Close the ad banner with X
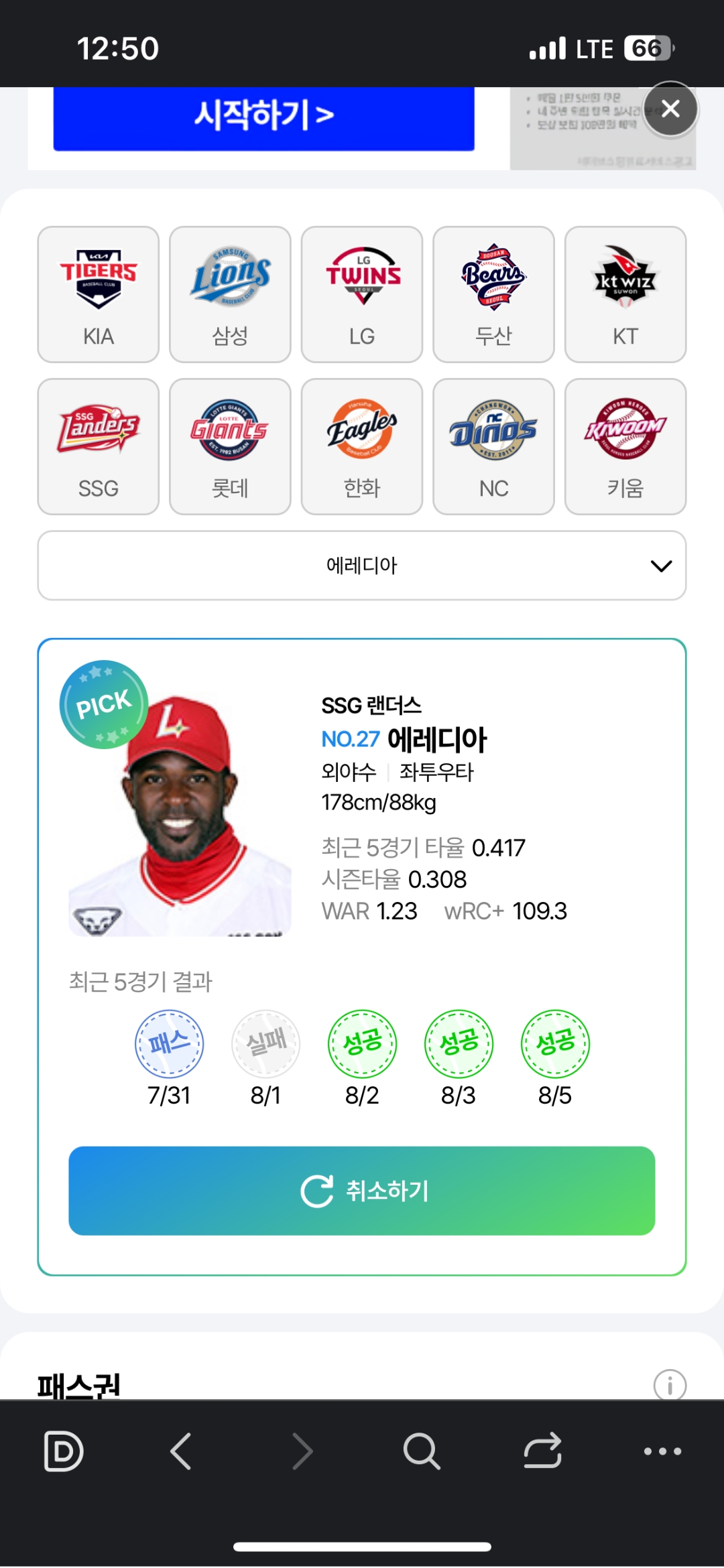724x1568 pixels. [670, 109]
